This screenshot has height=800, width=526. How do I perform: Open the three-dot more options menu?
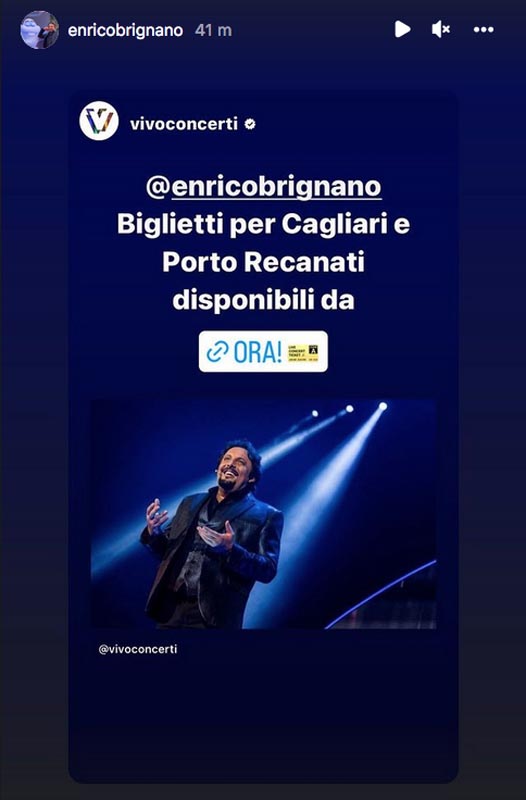483,30
